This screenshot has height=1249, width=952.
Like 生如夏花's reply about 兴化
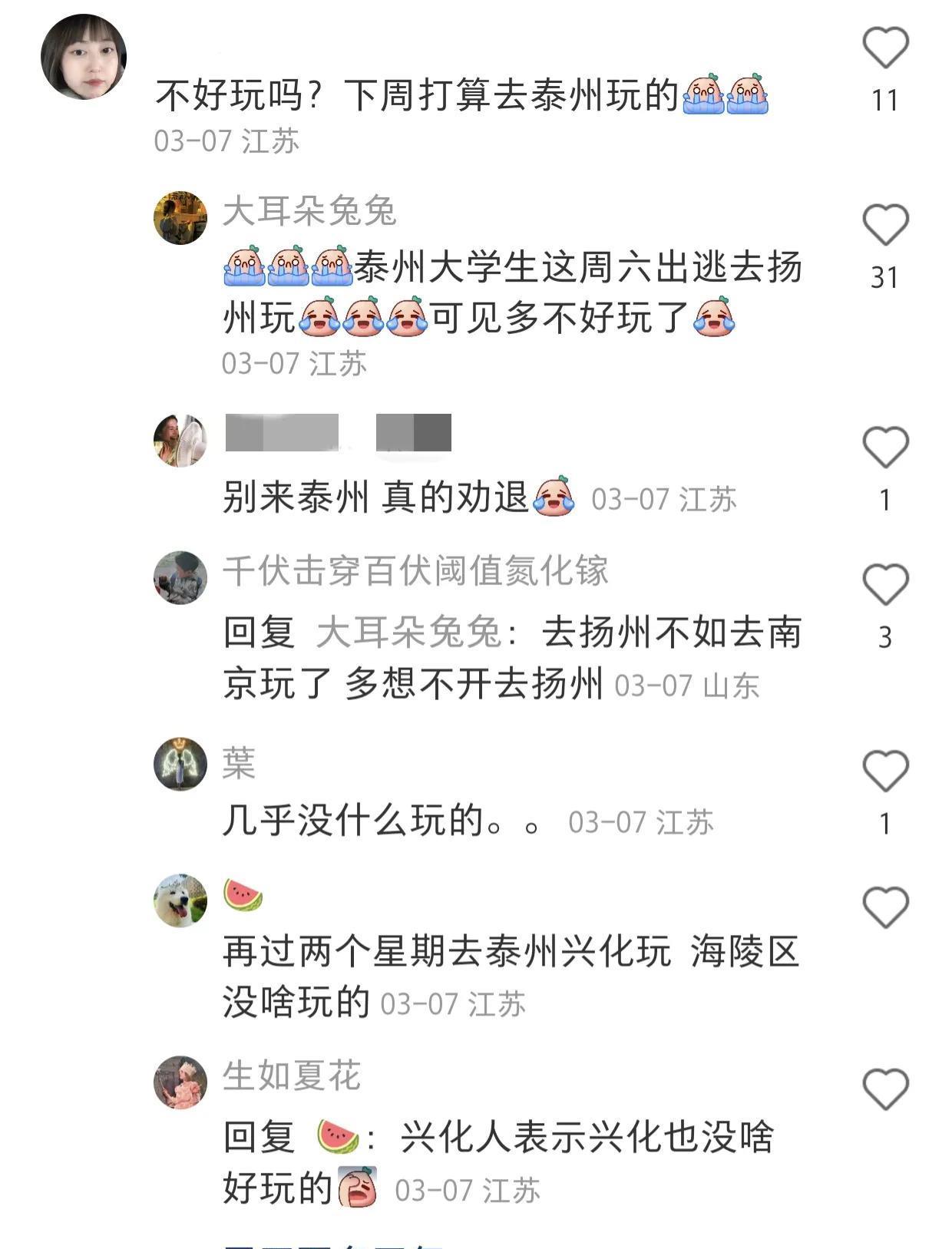(x=885, y=1089)
